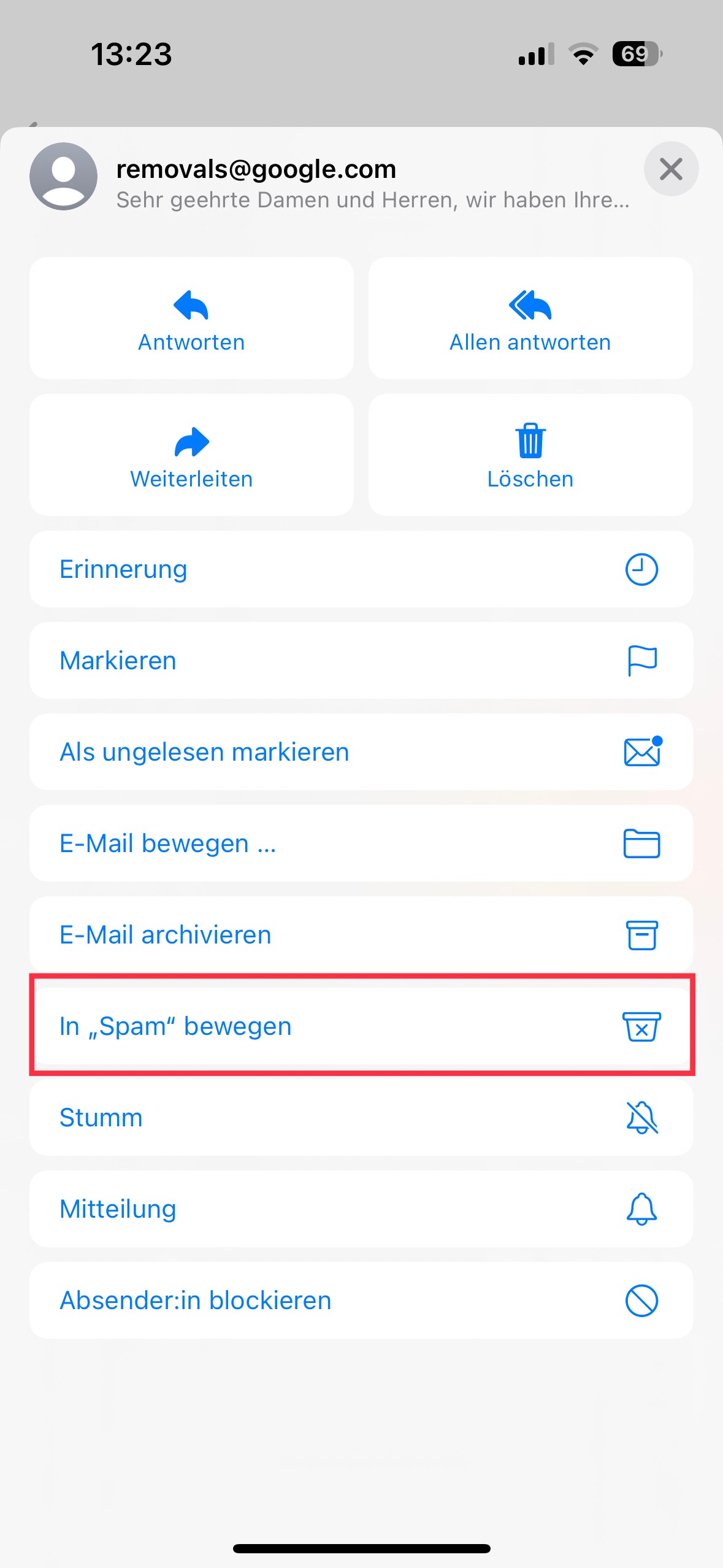This screenshot has width=723, height=1568.
Task: Open E-Mail bewegen folder picker
Action: (x=361, y=844)
